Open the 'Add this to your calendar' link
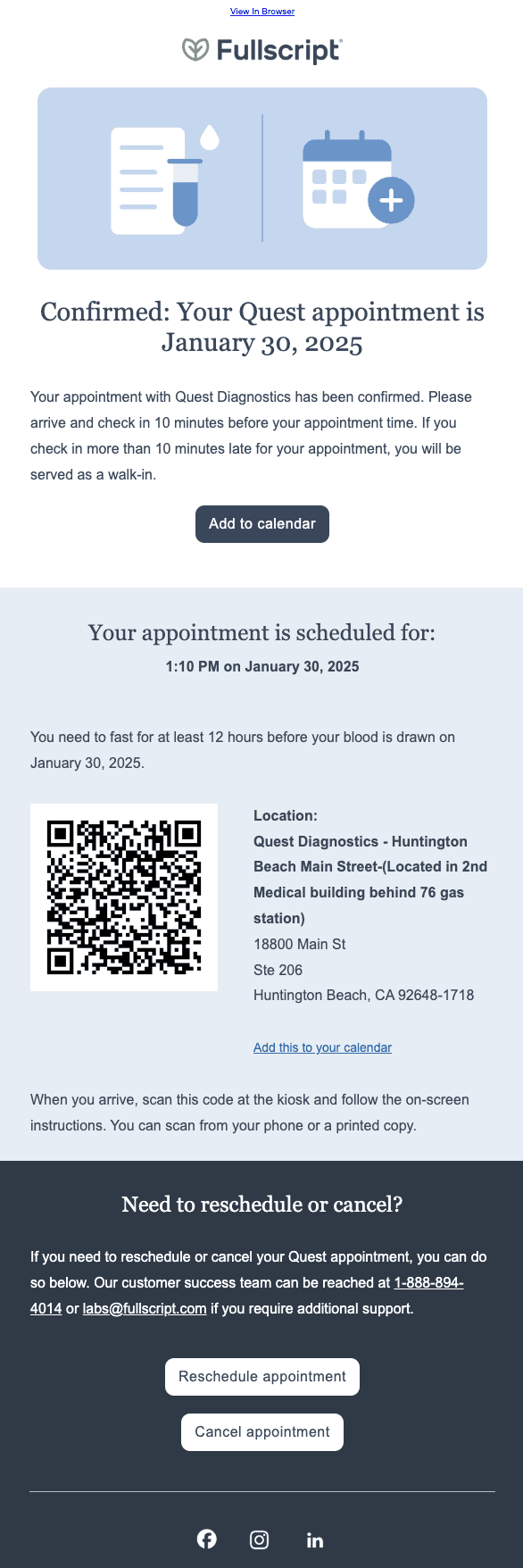This screenshot has height=1568, width=523. pyautogui.click(x=322, y=1047)
